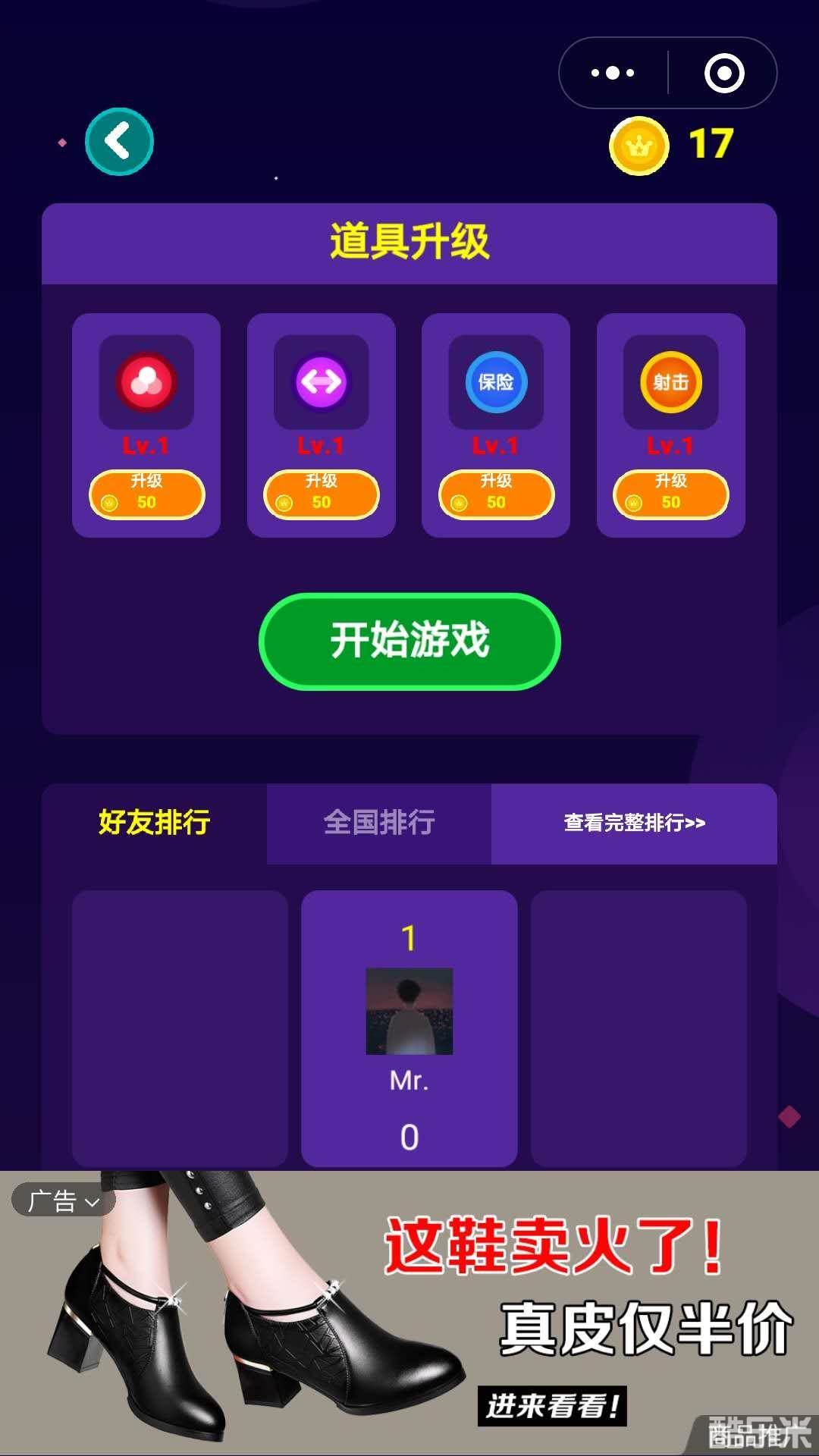Screen dimensions: 819x1456
Task: Upgrade the 保险 item for 50 coins
Action: tap(497, 494)
